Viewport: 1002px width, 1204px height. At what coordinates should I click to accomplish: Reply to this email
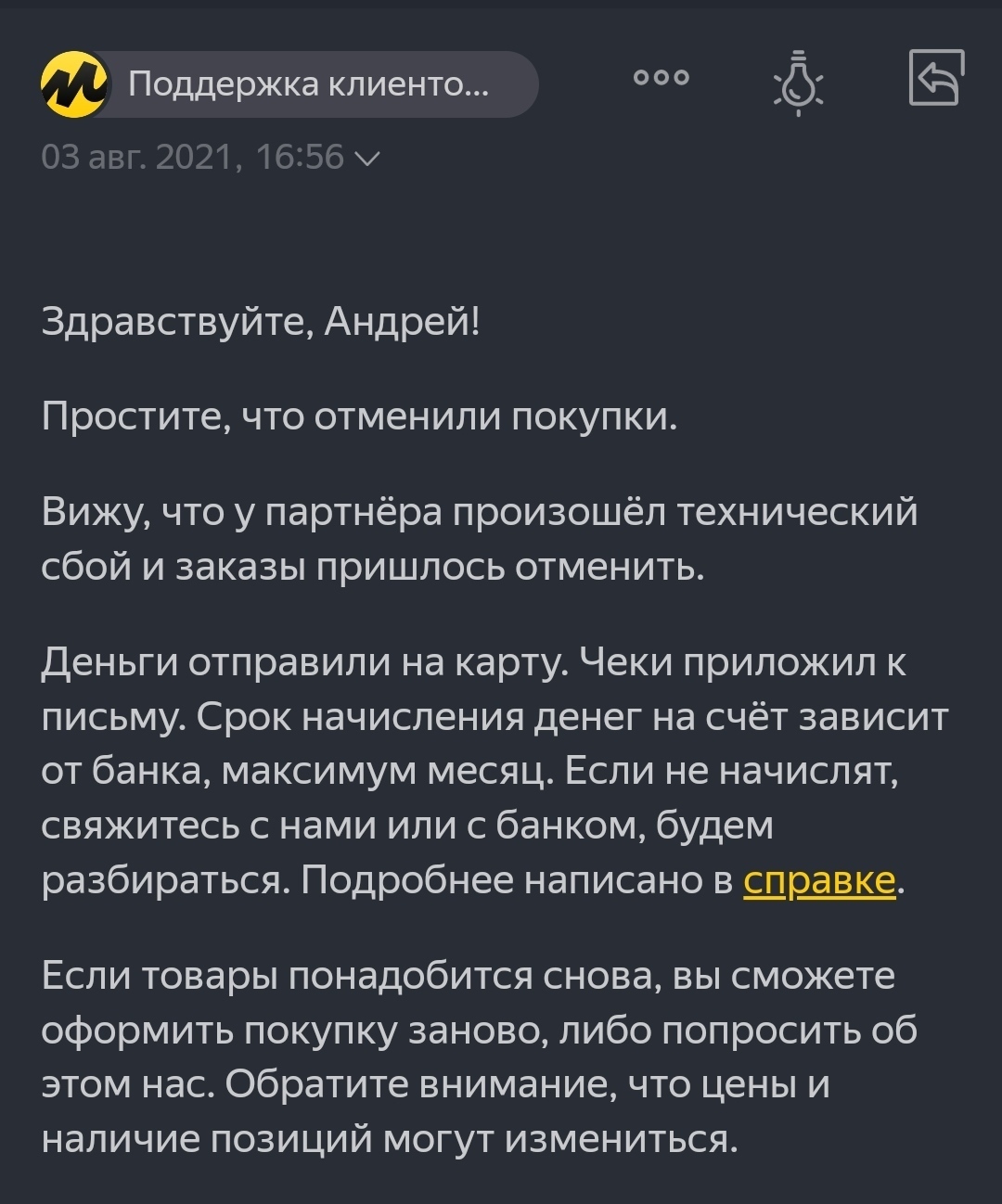[x=936, y=78]
